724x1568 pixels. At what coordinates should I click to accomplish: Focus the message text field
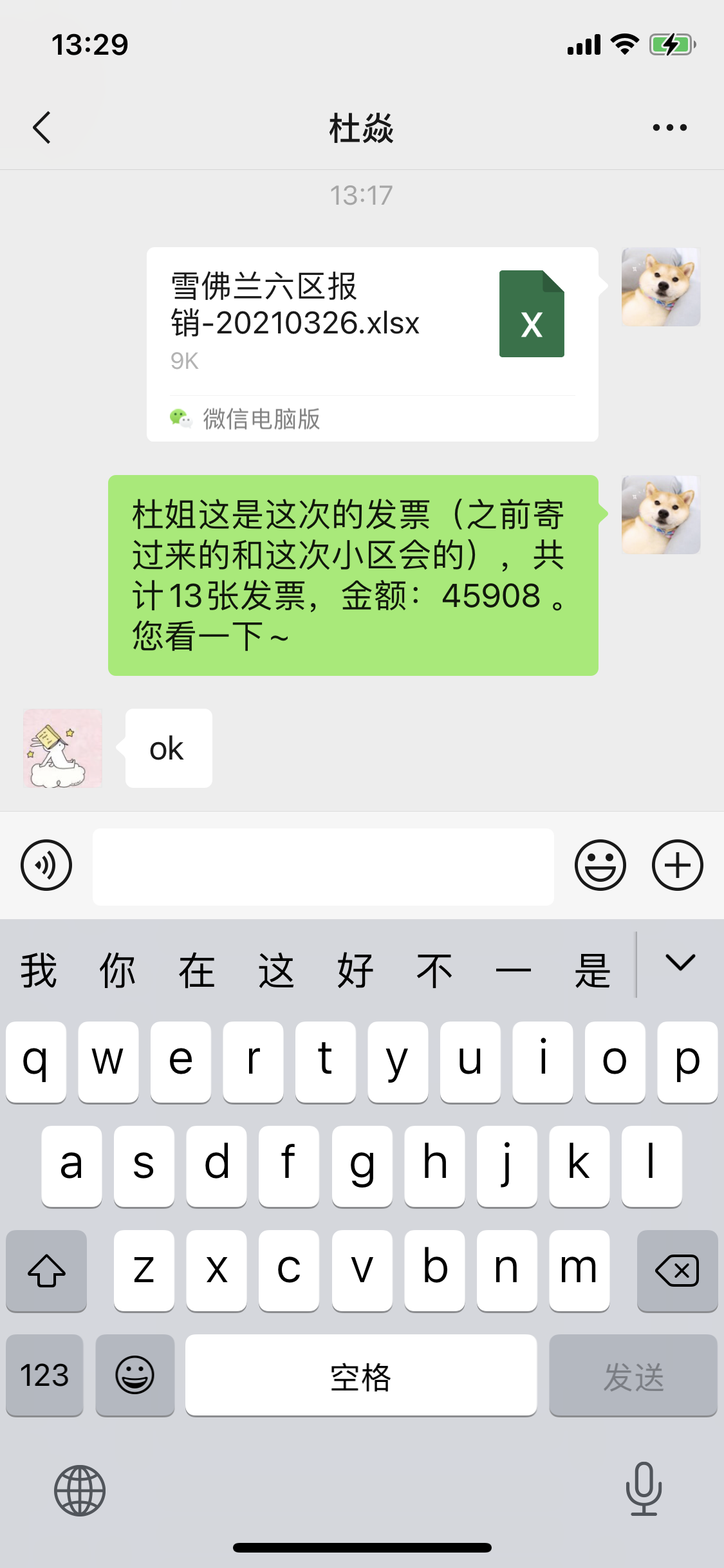(x=323, y=866)
